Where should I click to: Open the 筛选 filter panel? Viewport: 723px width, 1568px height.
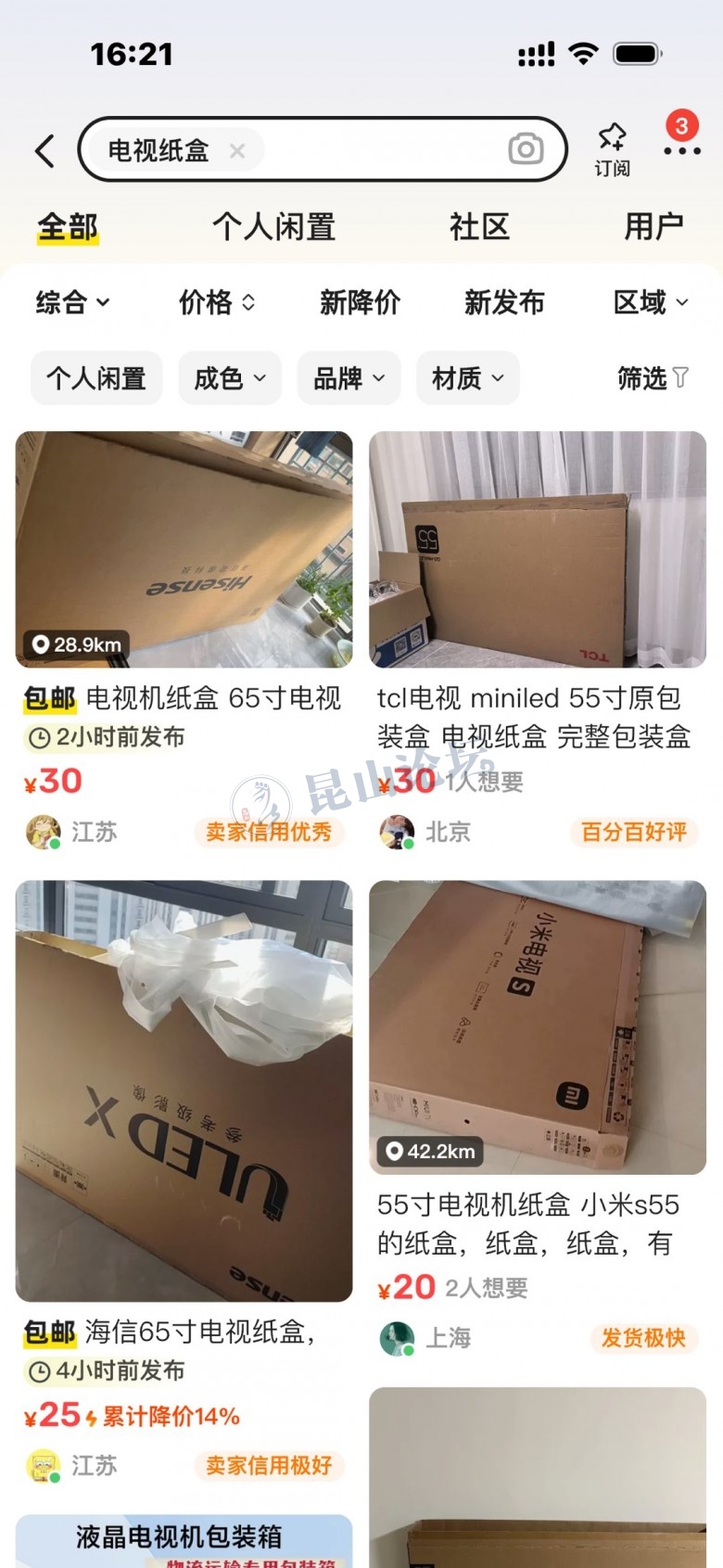pos(653,378)
